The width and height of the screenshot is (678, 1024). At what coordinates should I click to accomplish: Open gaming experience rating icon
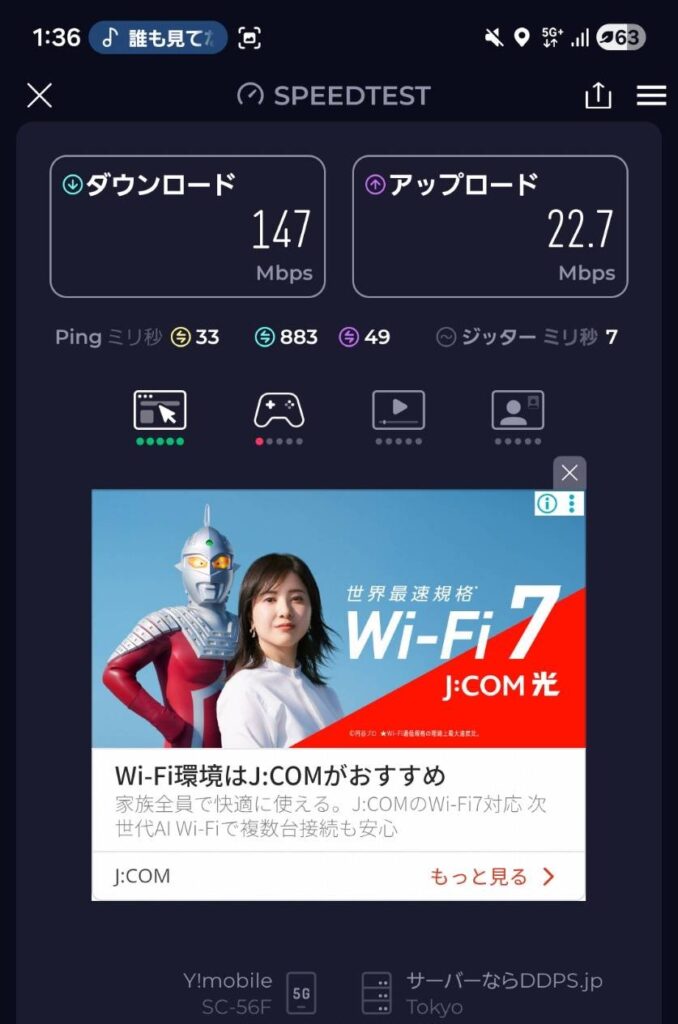tap(278, 411)
